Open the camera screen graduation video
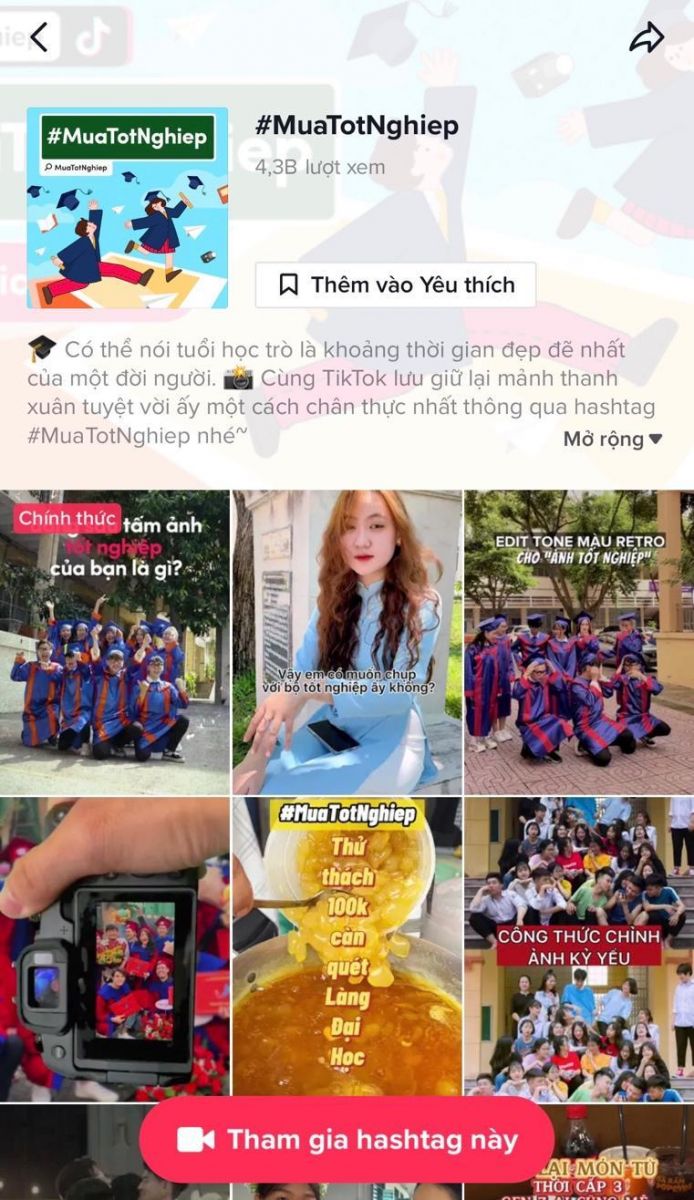Viewport: 694px width, 1200px height. pos(115,948)
